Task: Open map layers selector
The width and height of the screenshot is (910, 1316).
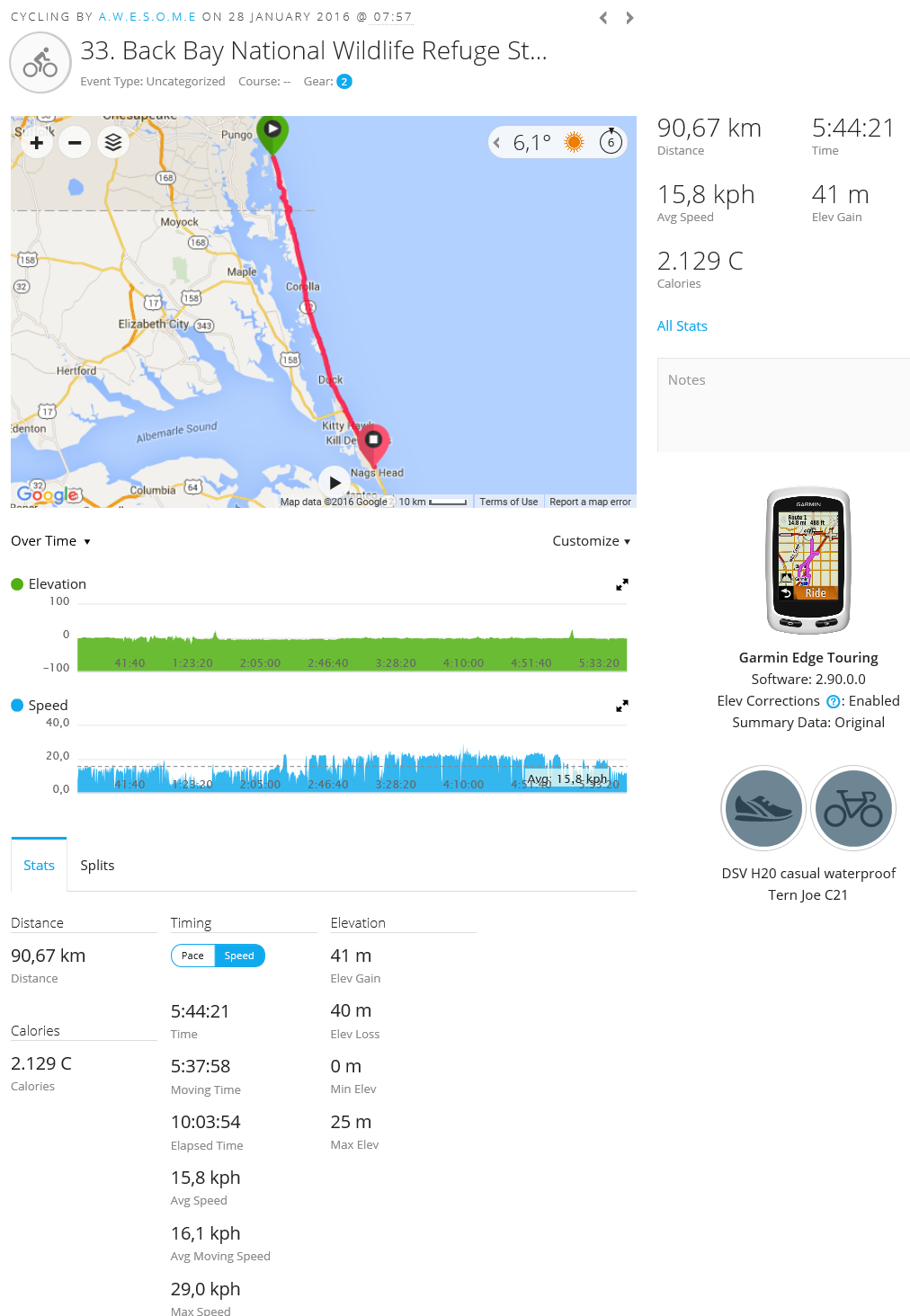Action: (113, 142)
